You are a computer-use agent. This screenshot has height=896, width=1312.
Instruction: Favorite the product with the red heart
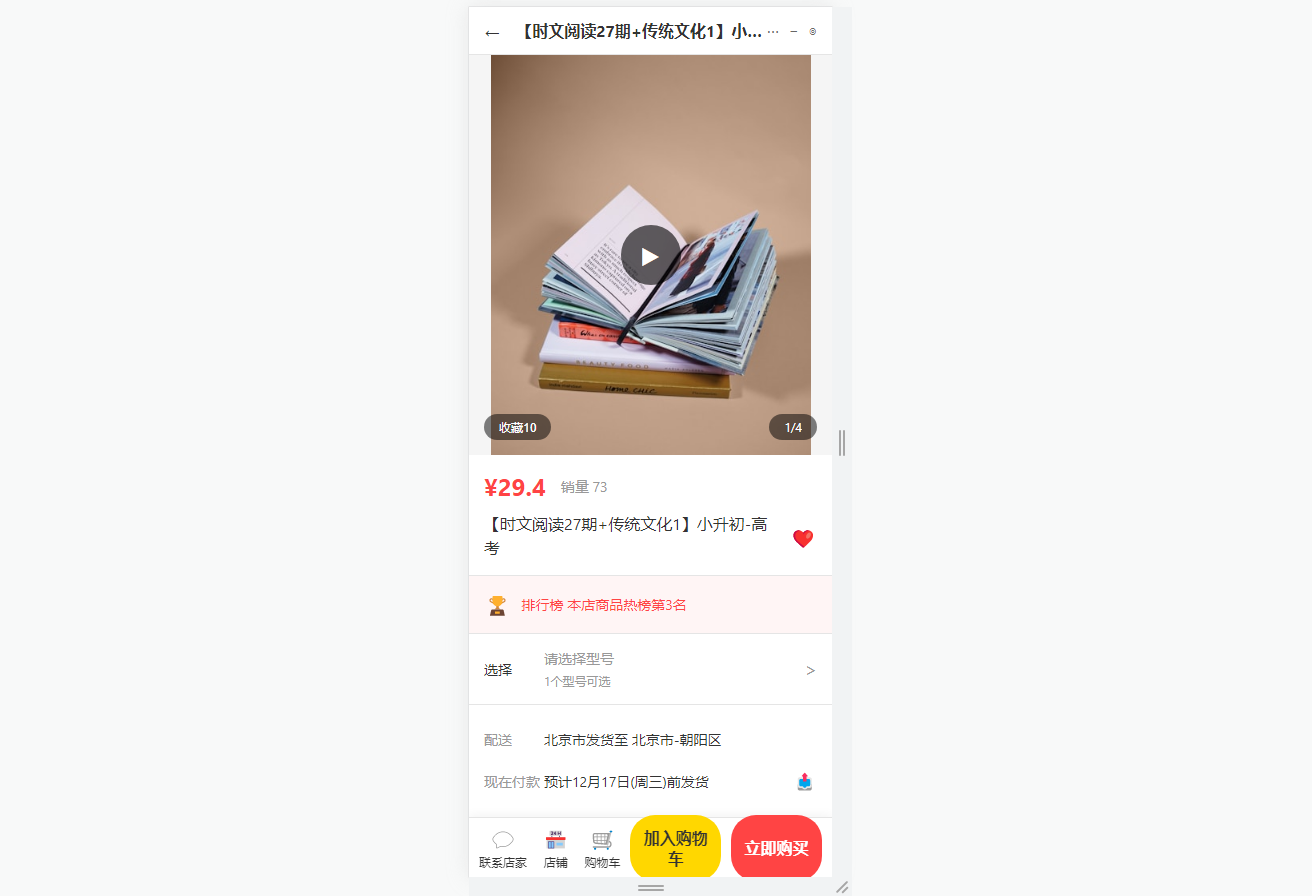point(803,538)
